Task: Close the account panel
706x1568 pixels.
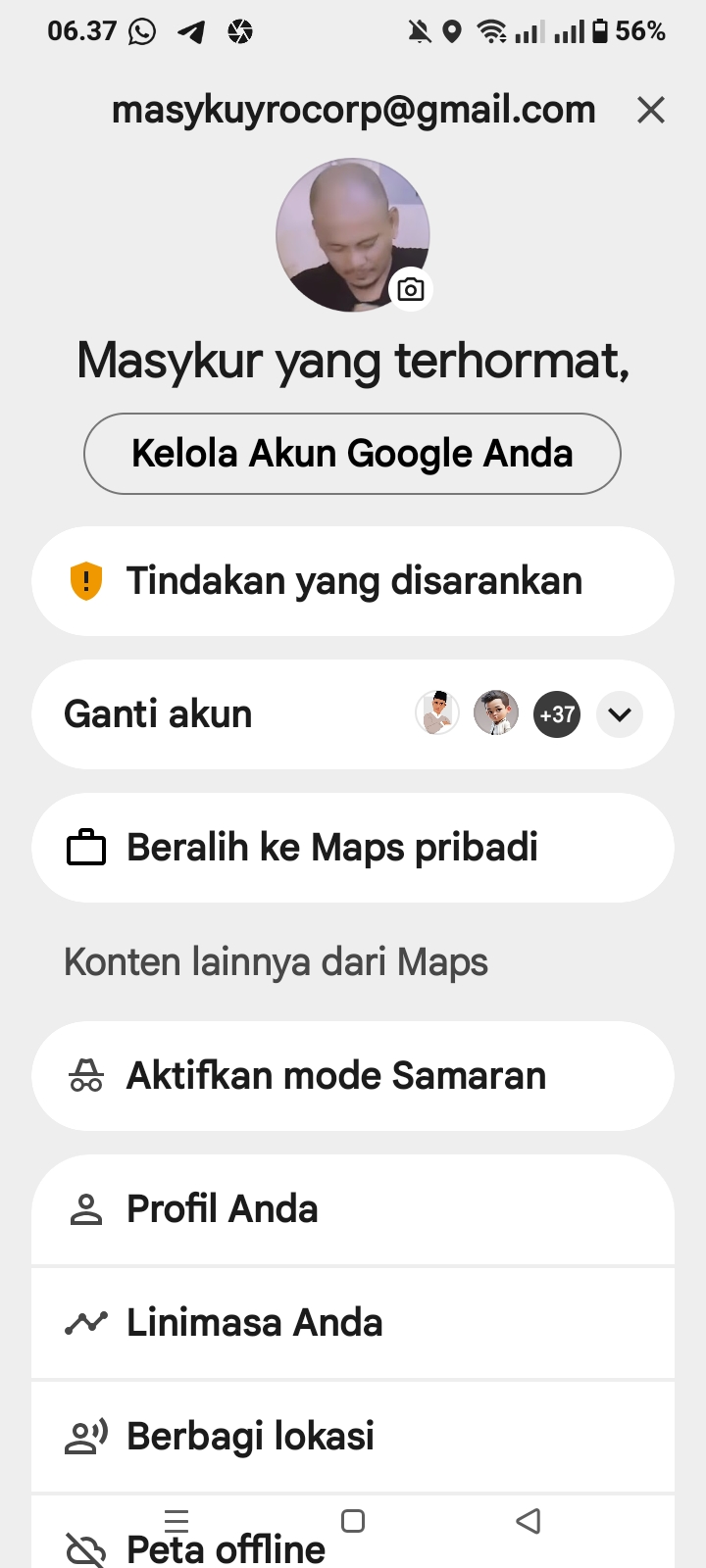Action: point(651,110)
